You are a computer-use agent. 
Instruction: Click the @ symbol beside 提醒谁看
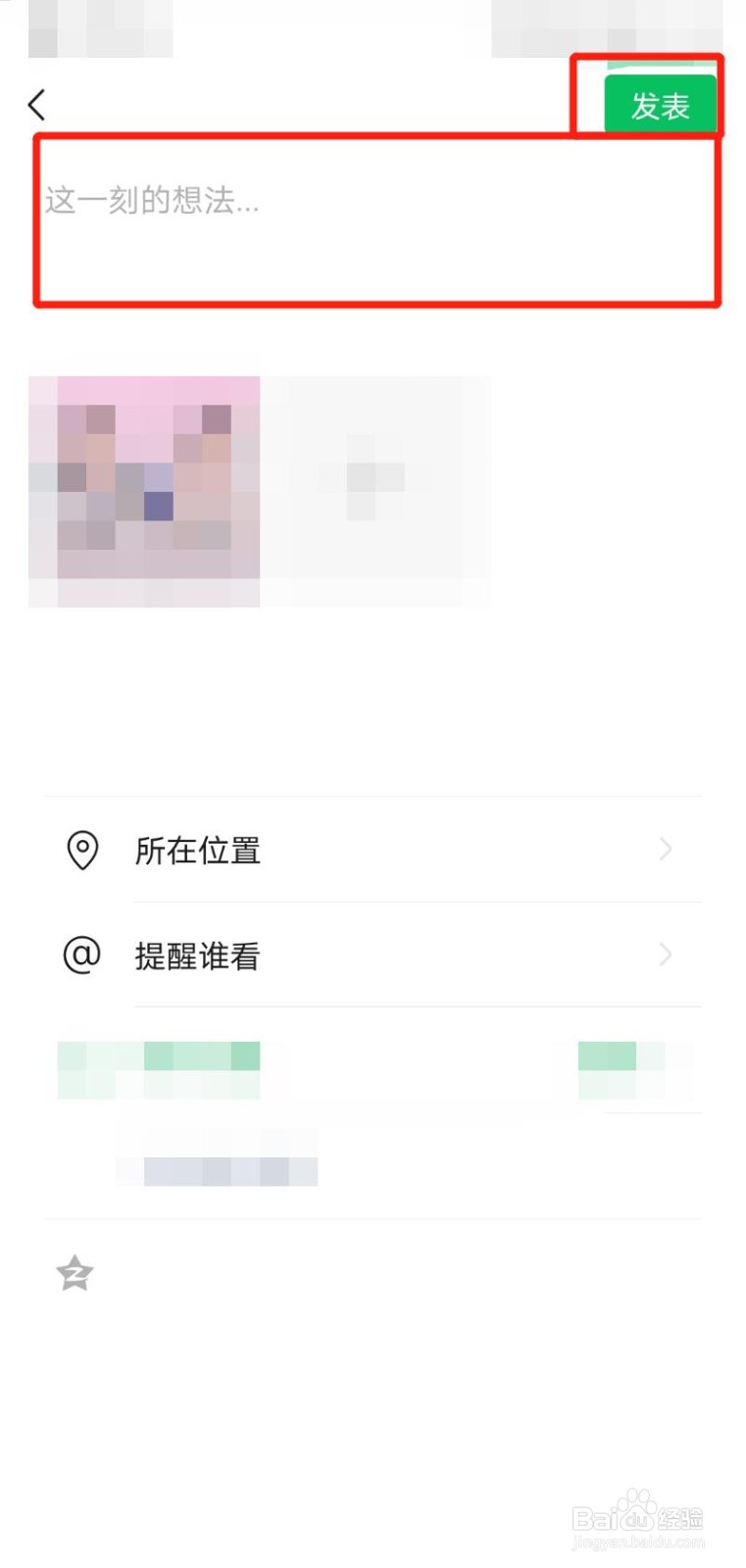click(x=83, y=955)
